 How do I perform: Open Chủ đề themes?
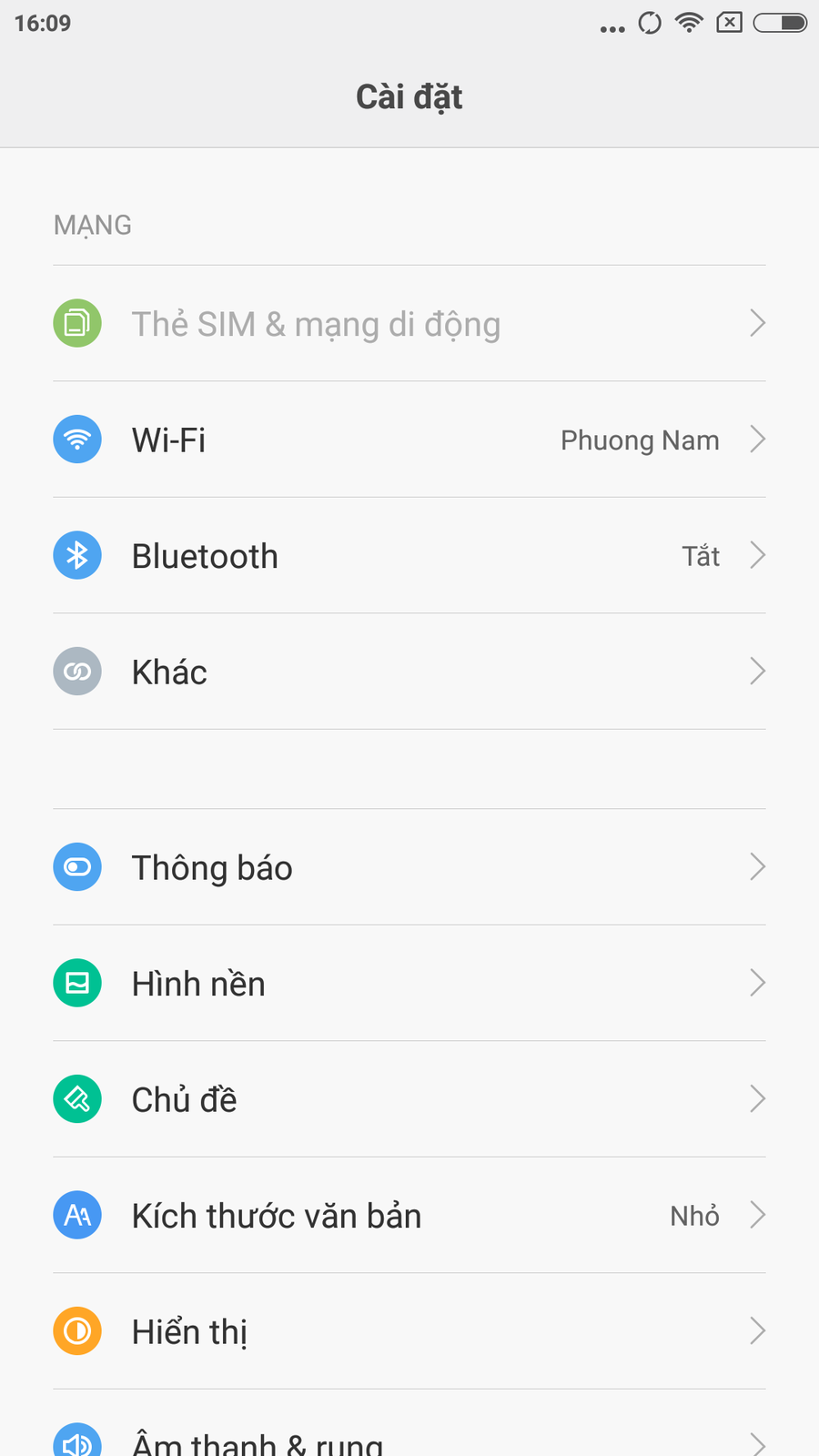tap(409, 1099)
